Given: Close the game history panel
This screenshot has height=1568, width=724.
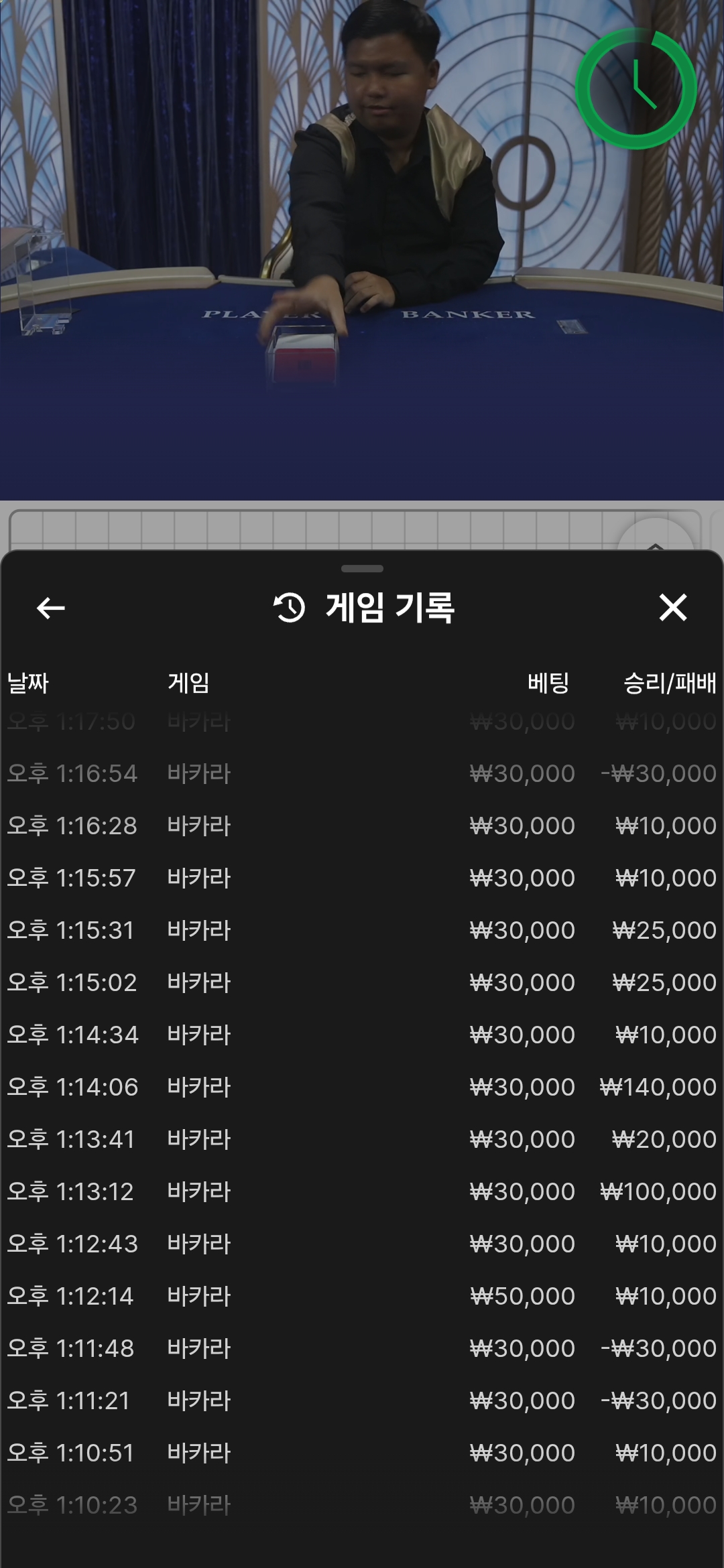Looking at the screenshot, I should click(x=672, y=608).
